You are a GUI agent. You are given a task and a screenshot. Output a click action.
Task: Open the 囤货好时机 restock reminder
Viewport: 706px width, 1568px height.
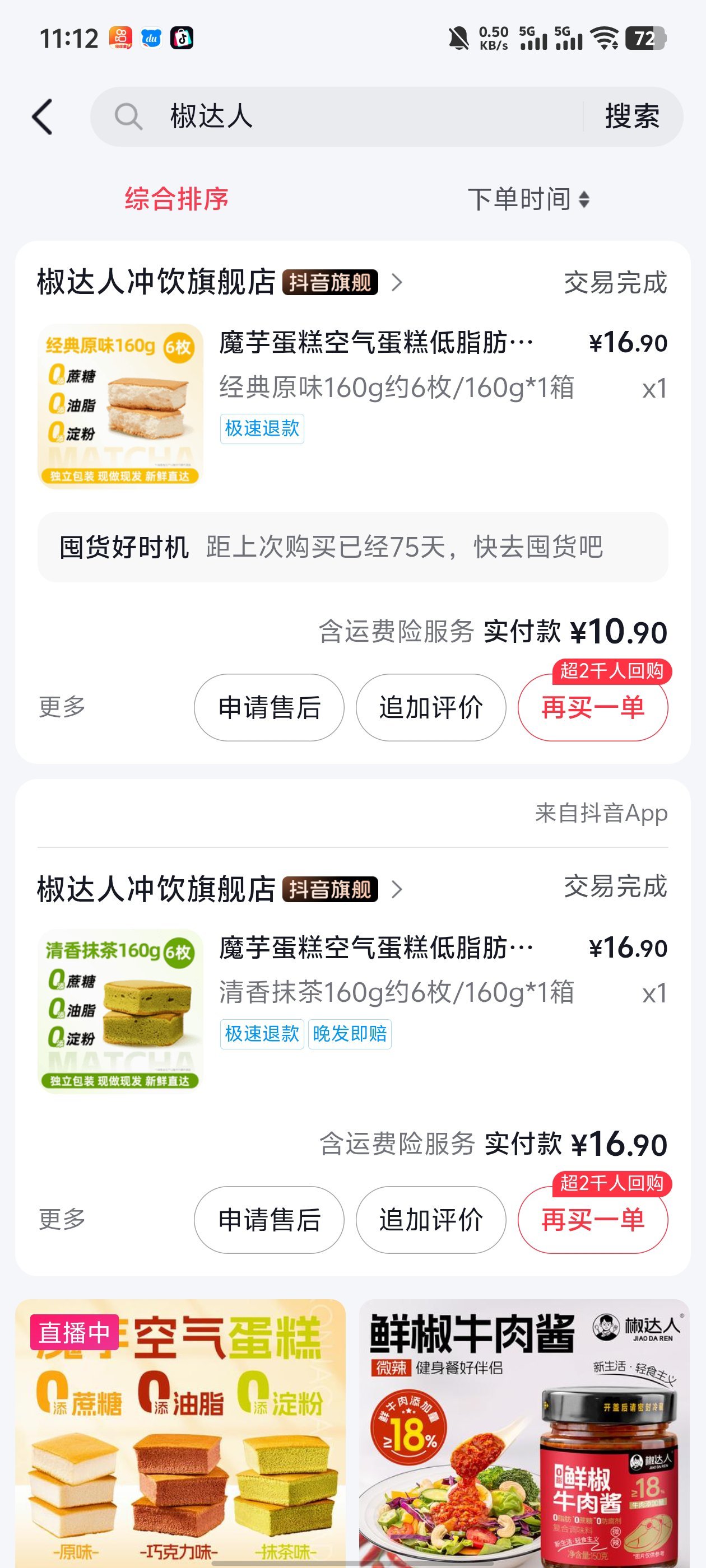coord(352,547)
